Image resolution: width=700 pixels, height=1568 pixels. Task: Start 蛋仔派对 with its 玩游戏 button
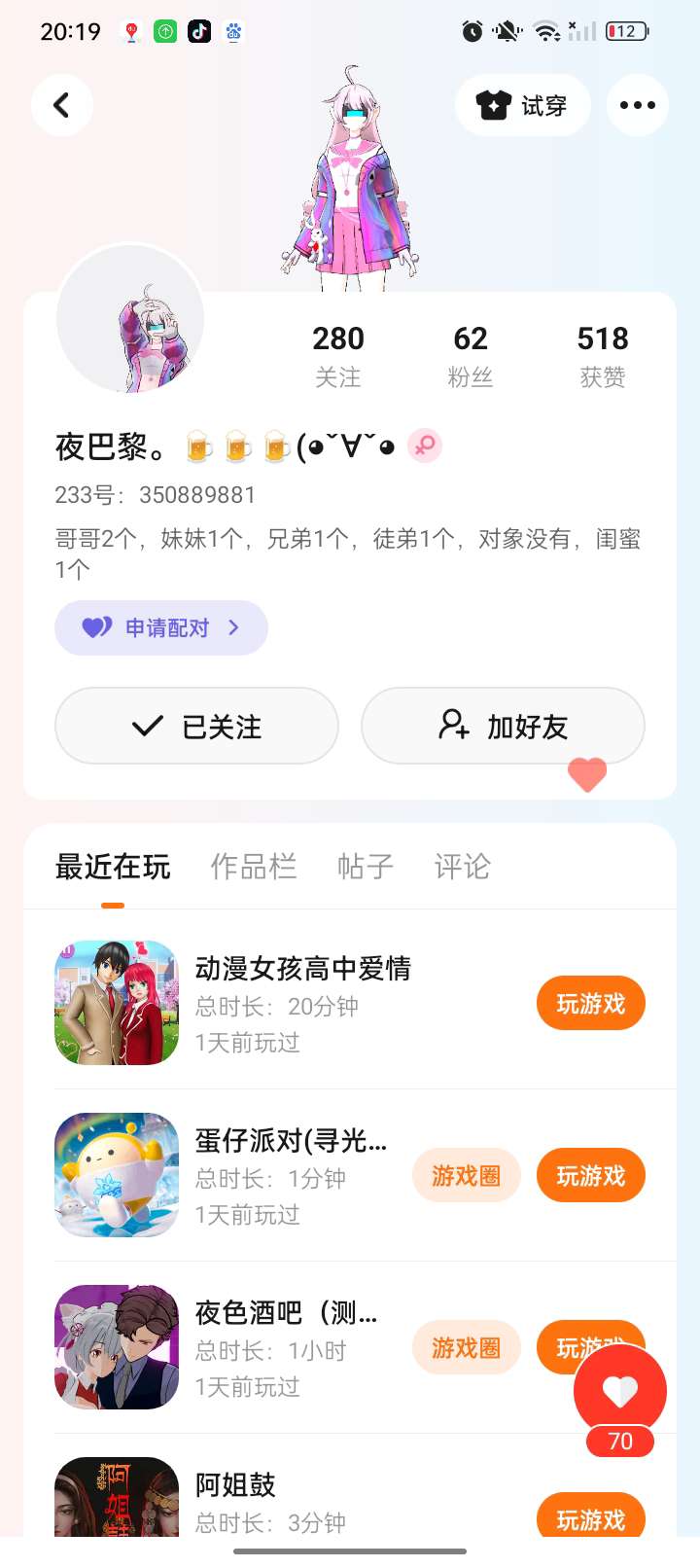pyautogui.click(x=590, y=1175)
